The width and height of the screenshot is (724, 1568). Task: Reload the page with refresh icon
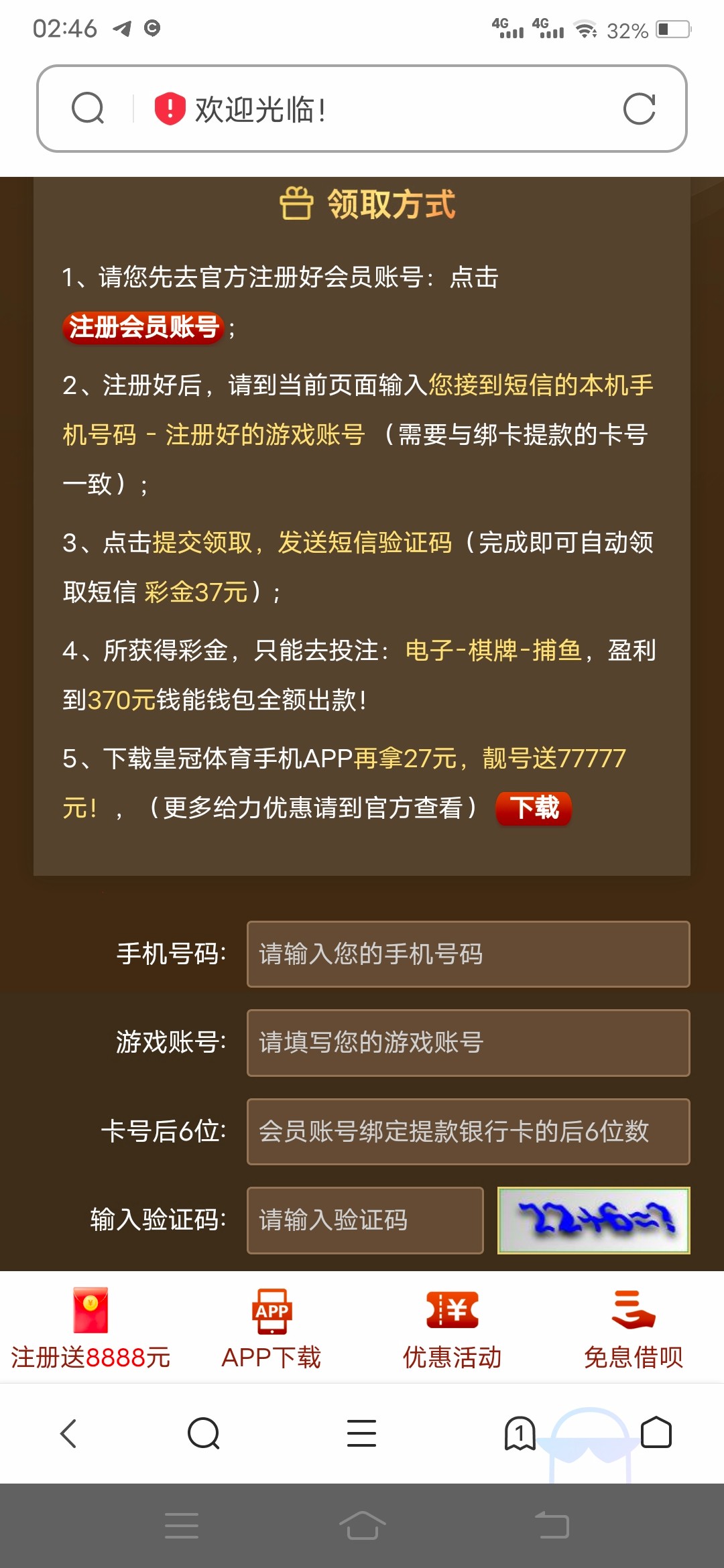(639, 109)
